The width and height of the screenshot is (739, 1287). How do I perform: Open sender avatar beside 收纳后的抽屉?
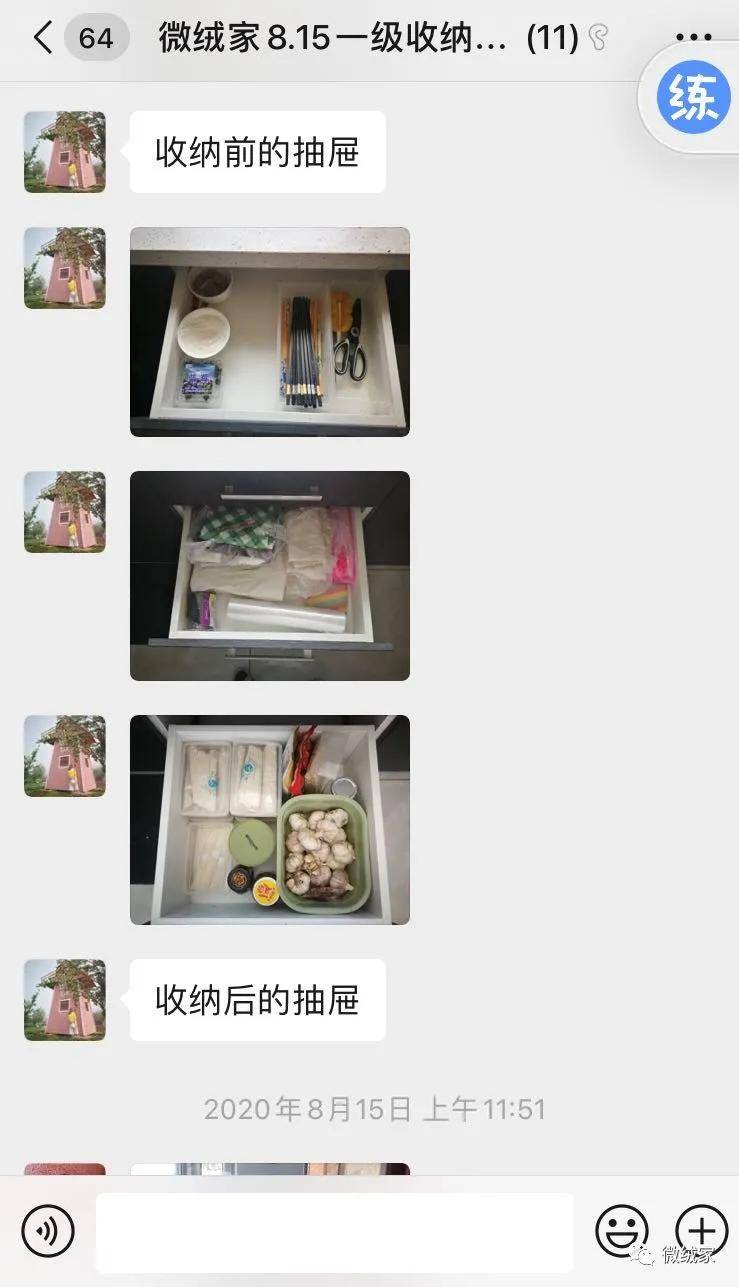(x=65, y=1000)
